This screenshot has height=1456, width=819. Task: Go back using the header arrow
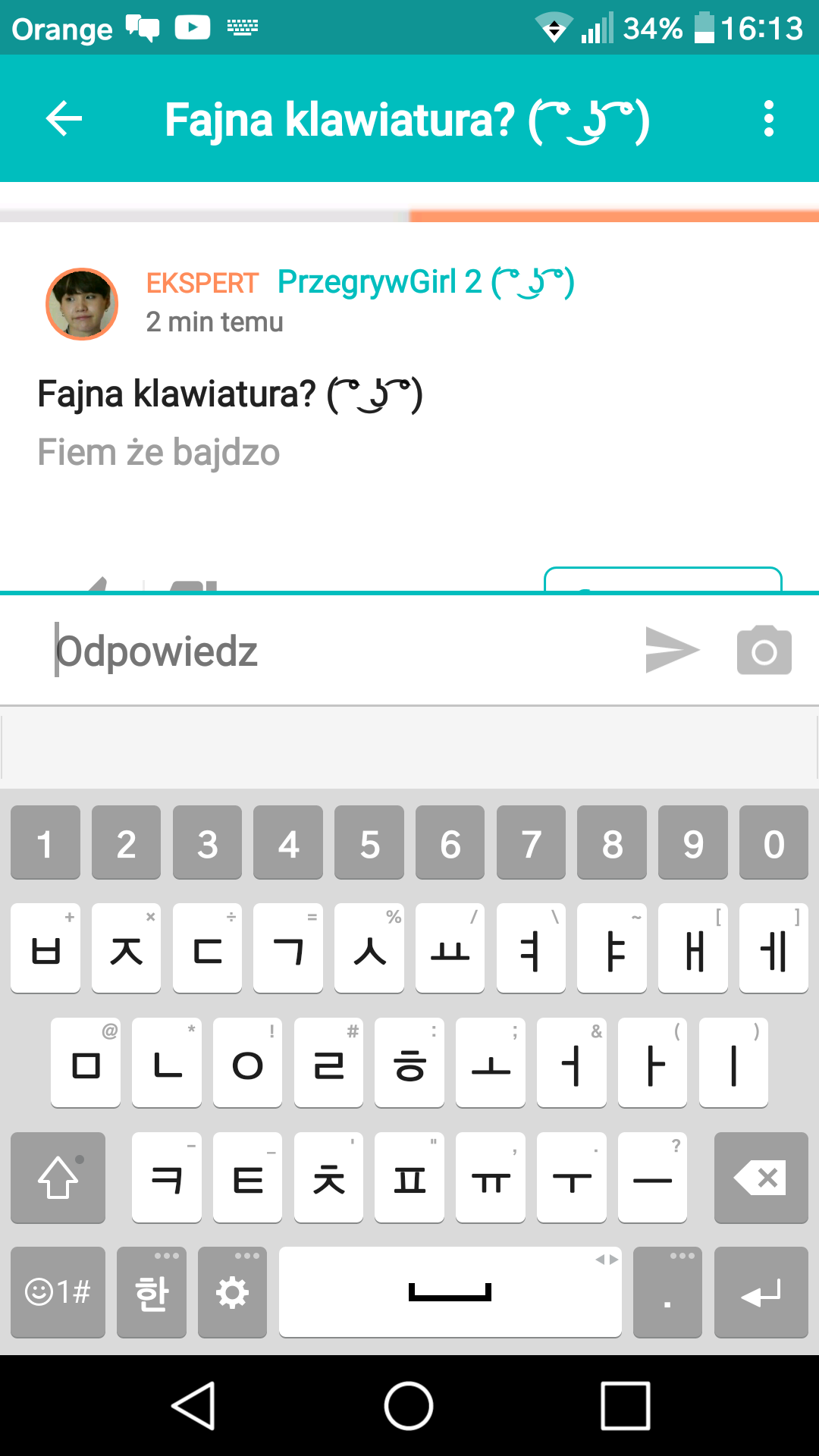(x=64, y=119)
